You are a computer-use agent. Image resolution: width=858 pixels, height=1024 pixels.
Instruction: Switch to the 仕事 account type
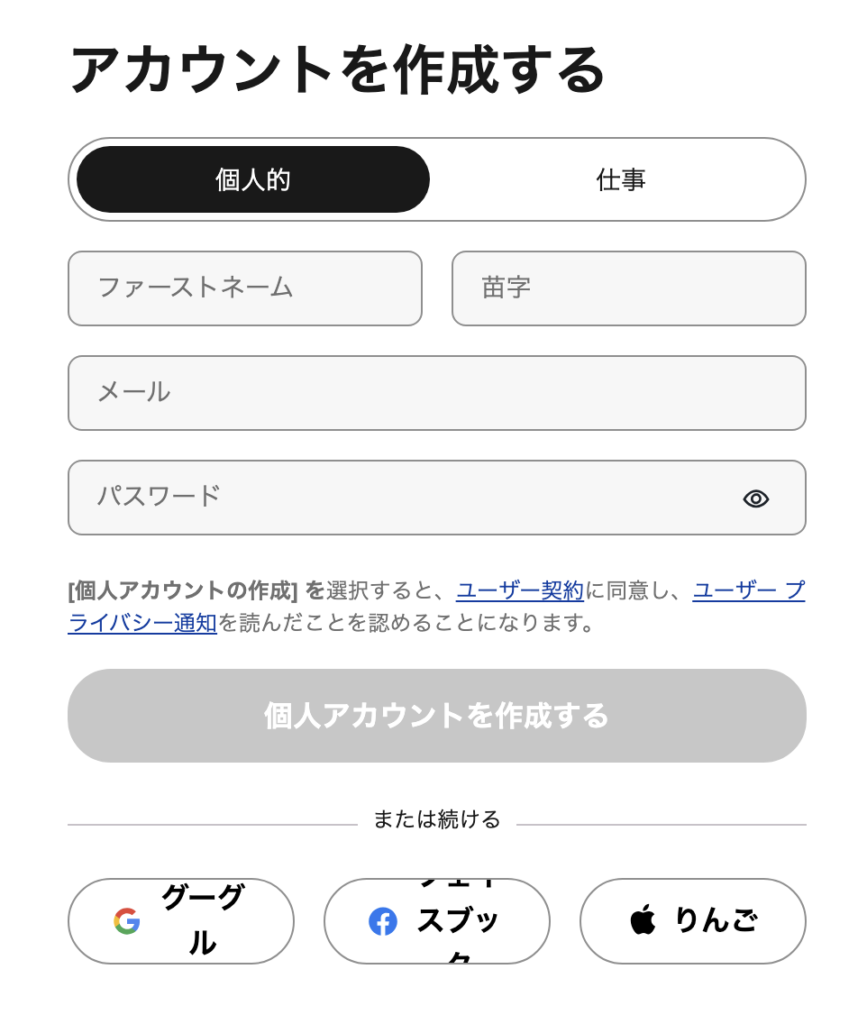[620, 180]
